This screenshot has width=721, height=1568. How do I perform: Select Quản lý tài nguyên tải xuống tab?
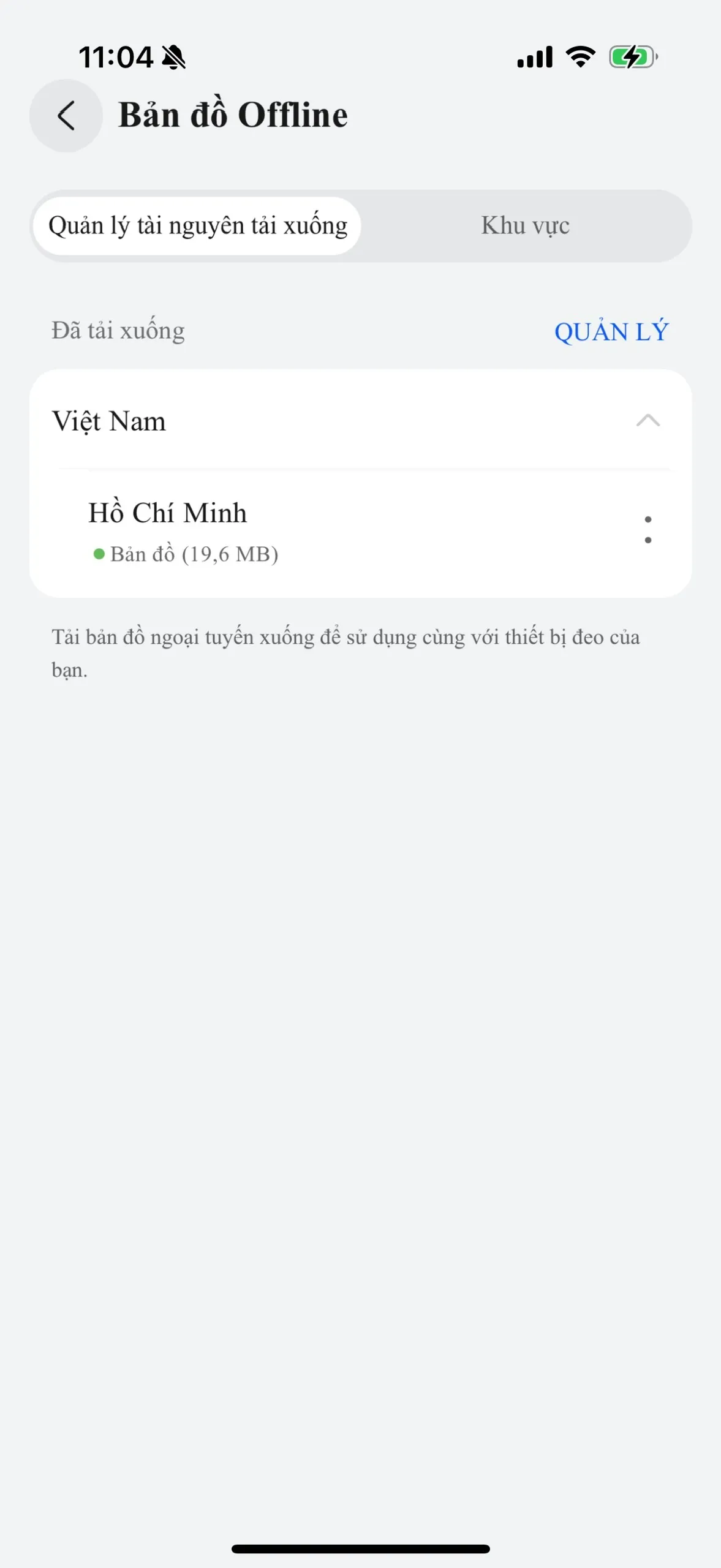click(197, 226)
